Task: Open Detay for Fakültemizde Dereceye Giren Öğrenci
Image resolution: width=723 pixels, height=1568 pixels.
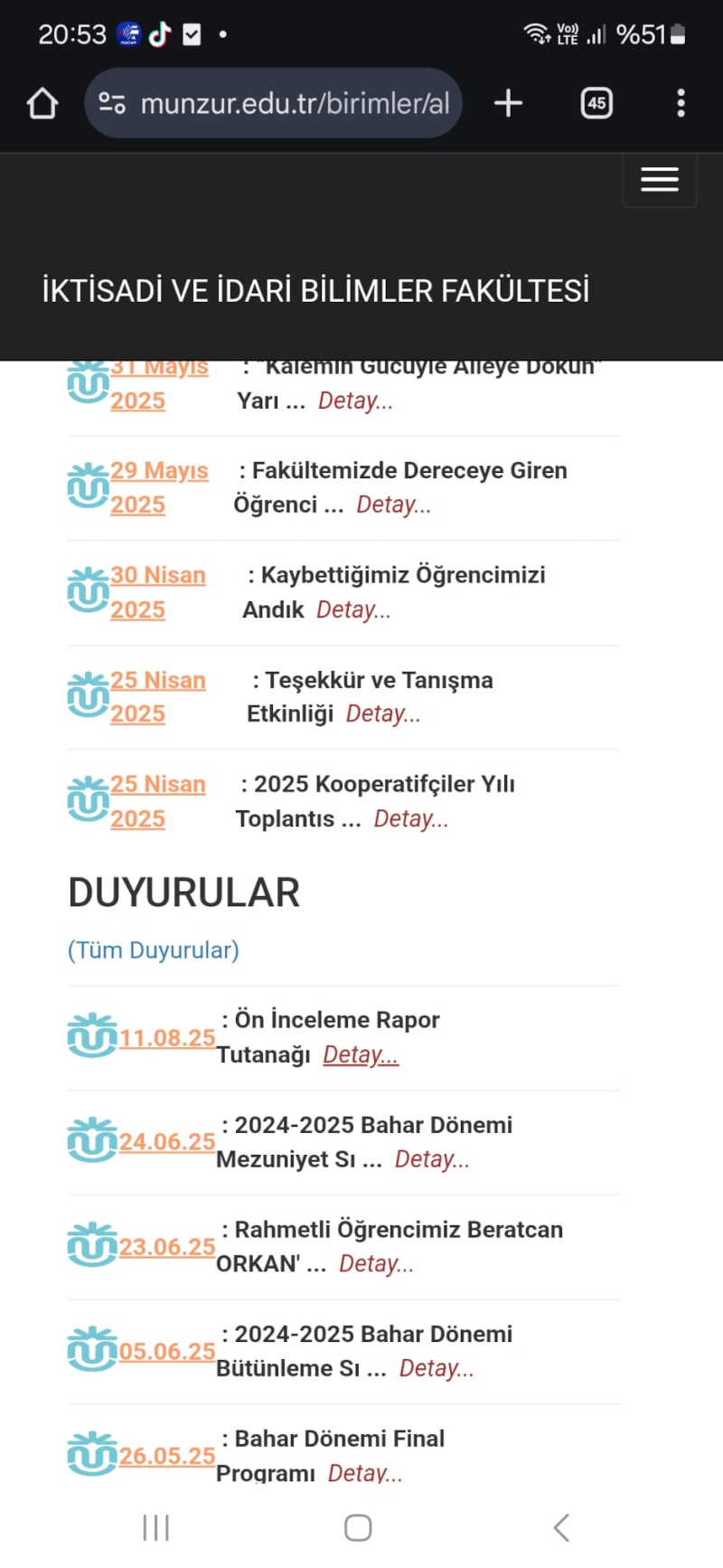Action: [394, 505]
